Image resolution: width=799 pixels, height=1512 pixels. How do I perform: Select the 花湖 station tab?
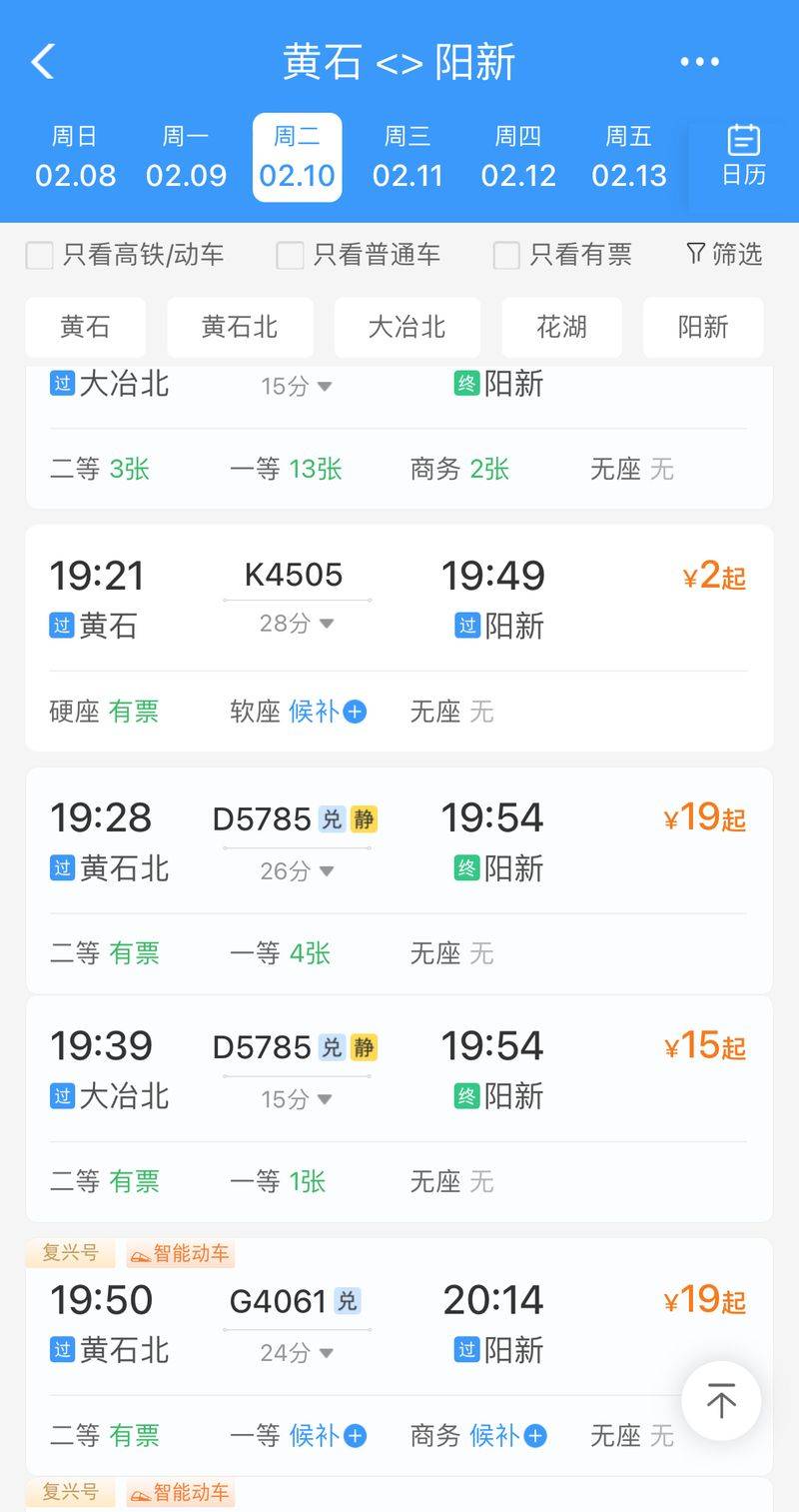point(561,328)
